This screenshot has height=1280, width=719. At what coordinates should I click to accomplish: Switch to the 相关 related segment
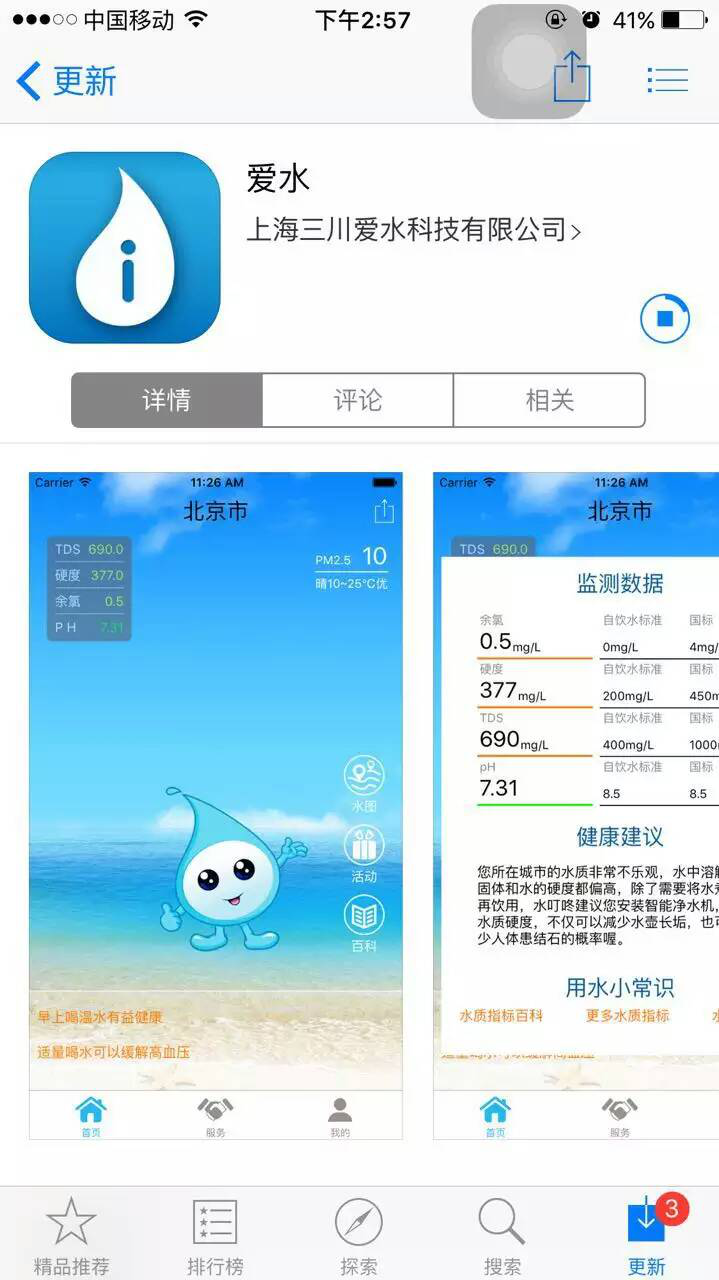tap(549, 401)
